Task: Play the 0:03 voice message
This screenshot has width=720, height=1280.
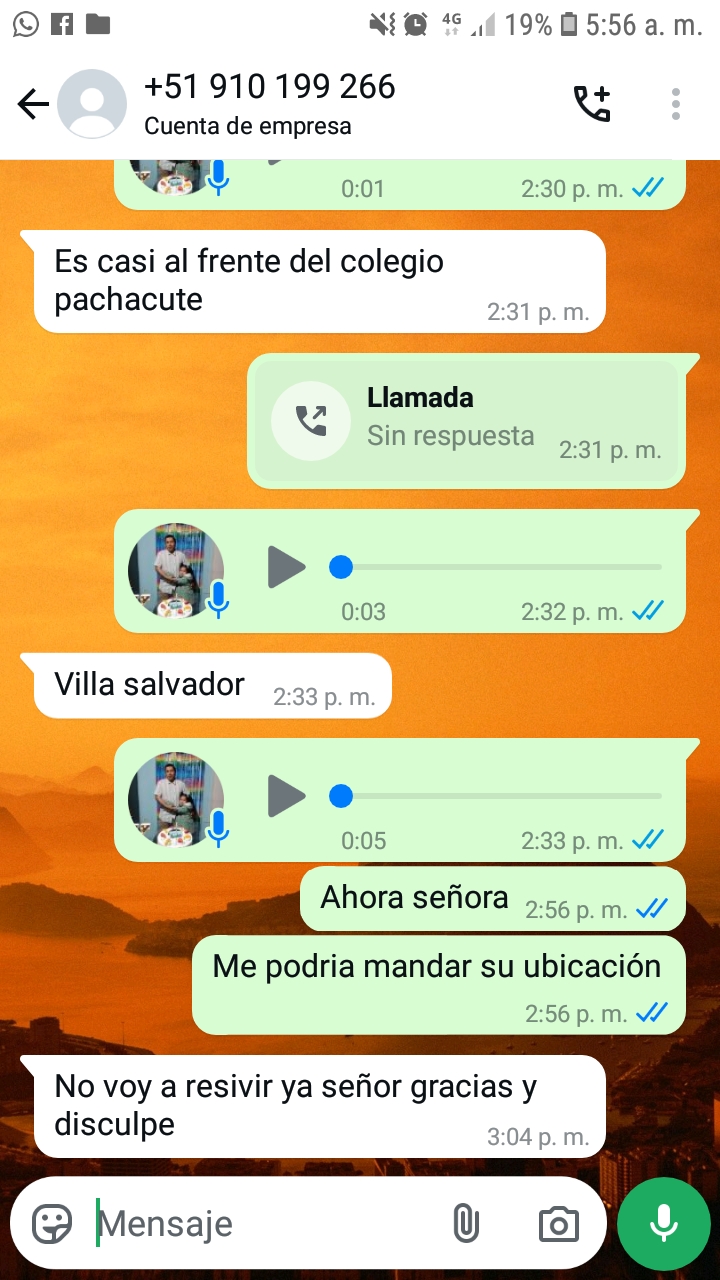Action: click(x=287, y=568)
